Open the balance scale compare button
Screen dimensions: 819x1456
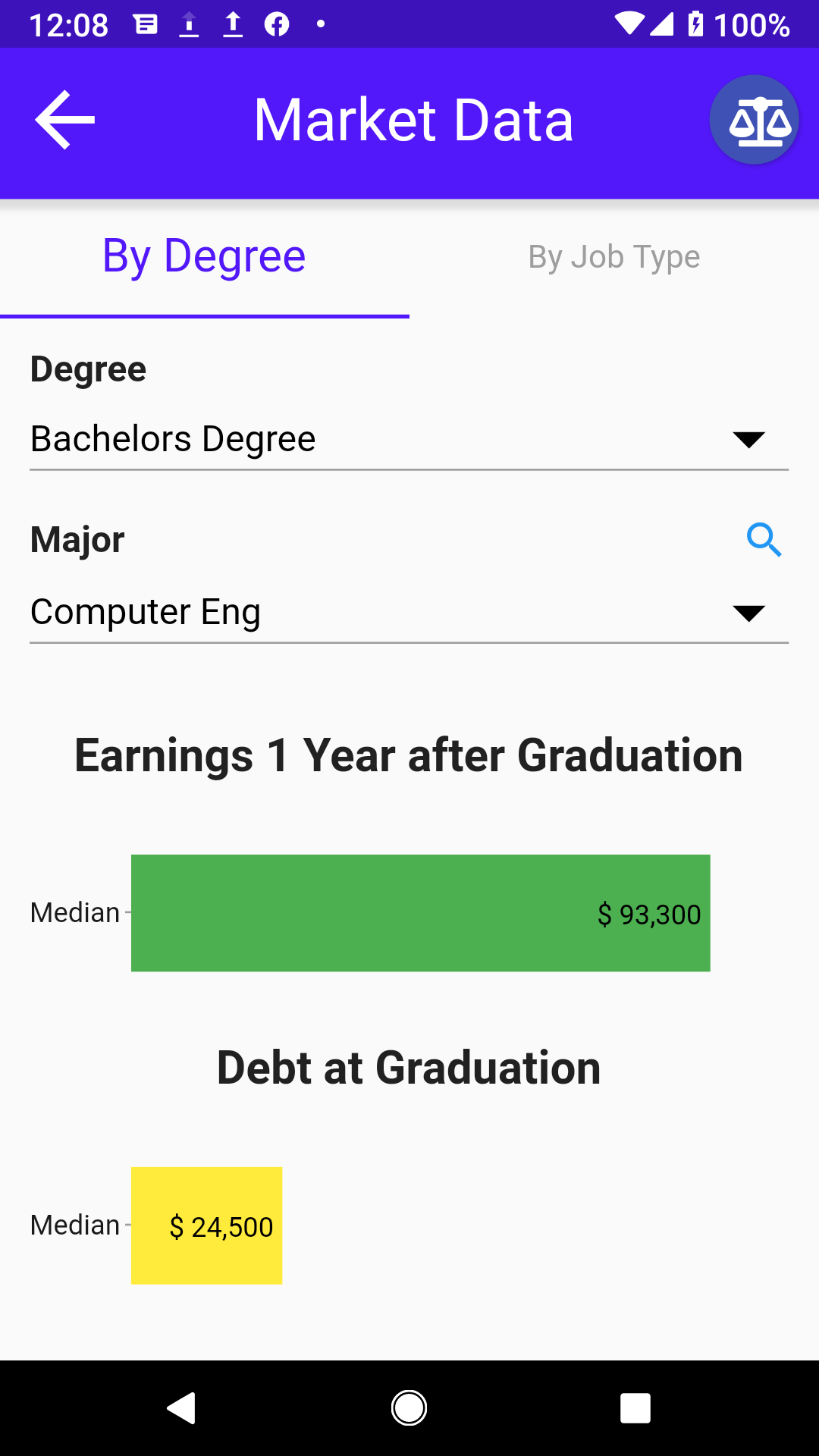(754, 120)
